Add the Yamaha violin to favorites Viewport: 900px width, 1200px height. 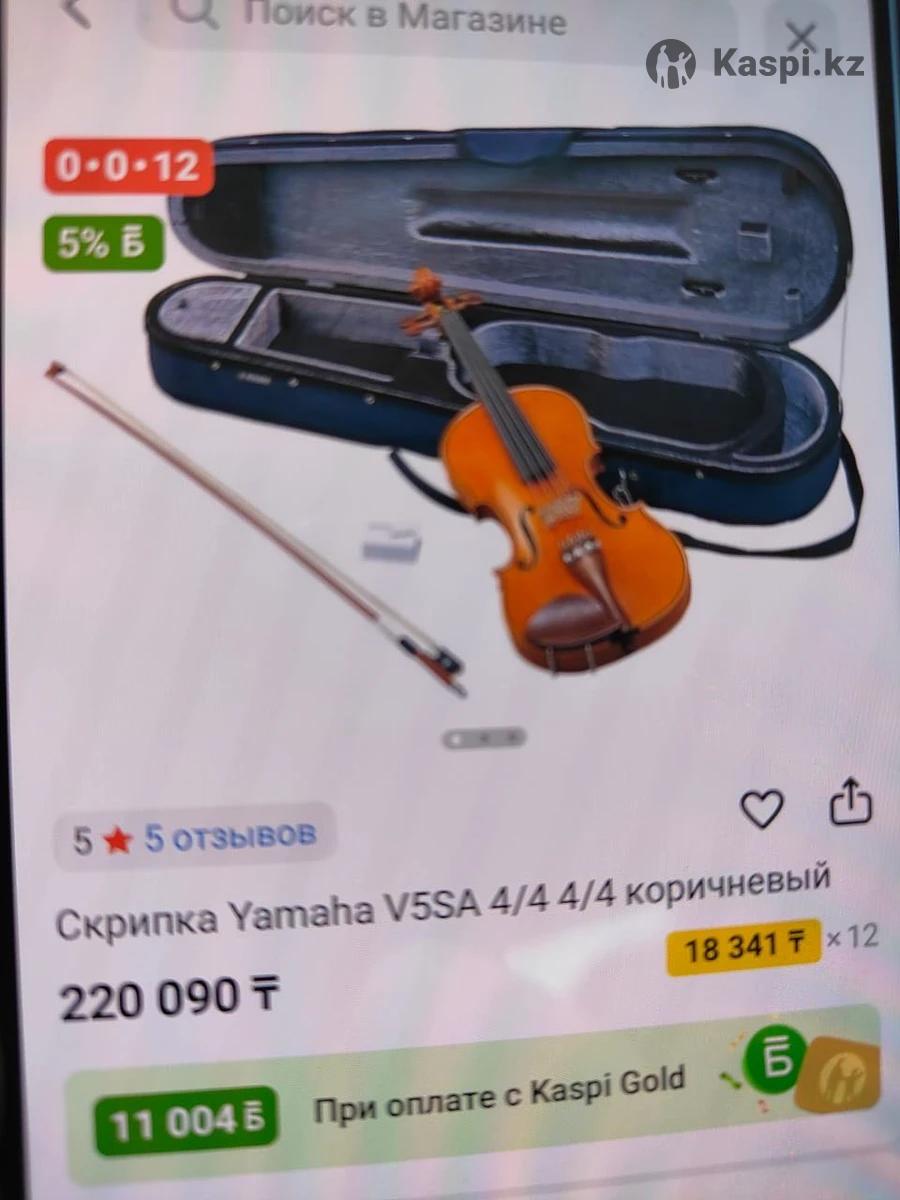(762, 808)
